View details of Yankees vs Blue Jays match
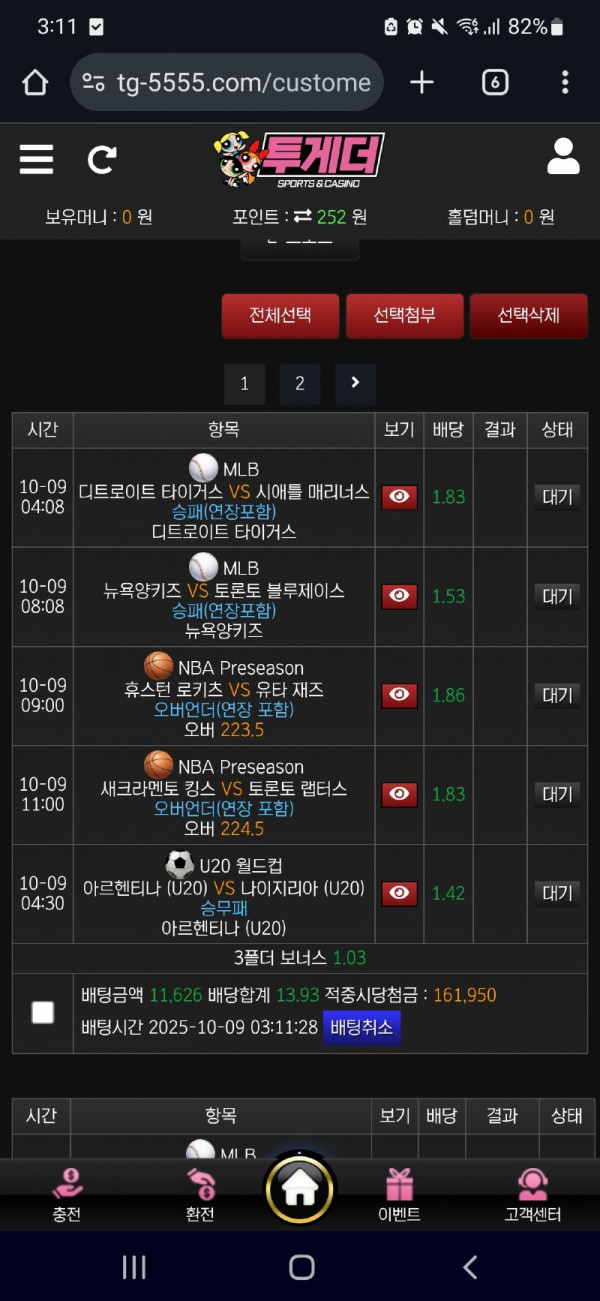 pyautogui.click(x=399, y=596)
